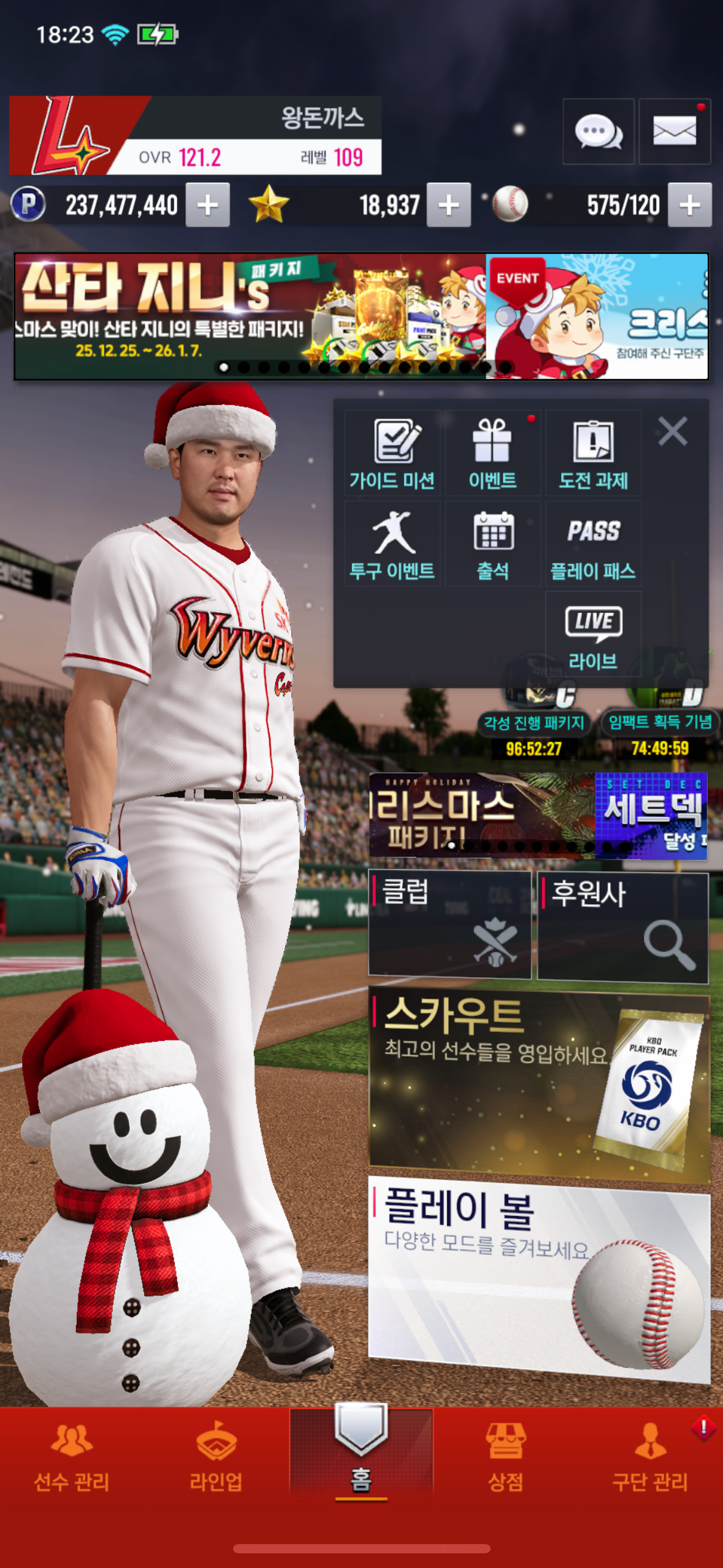Open the mailbox envelope icon
723x1568 pixels.
point(675,131)
